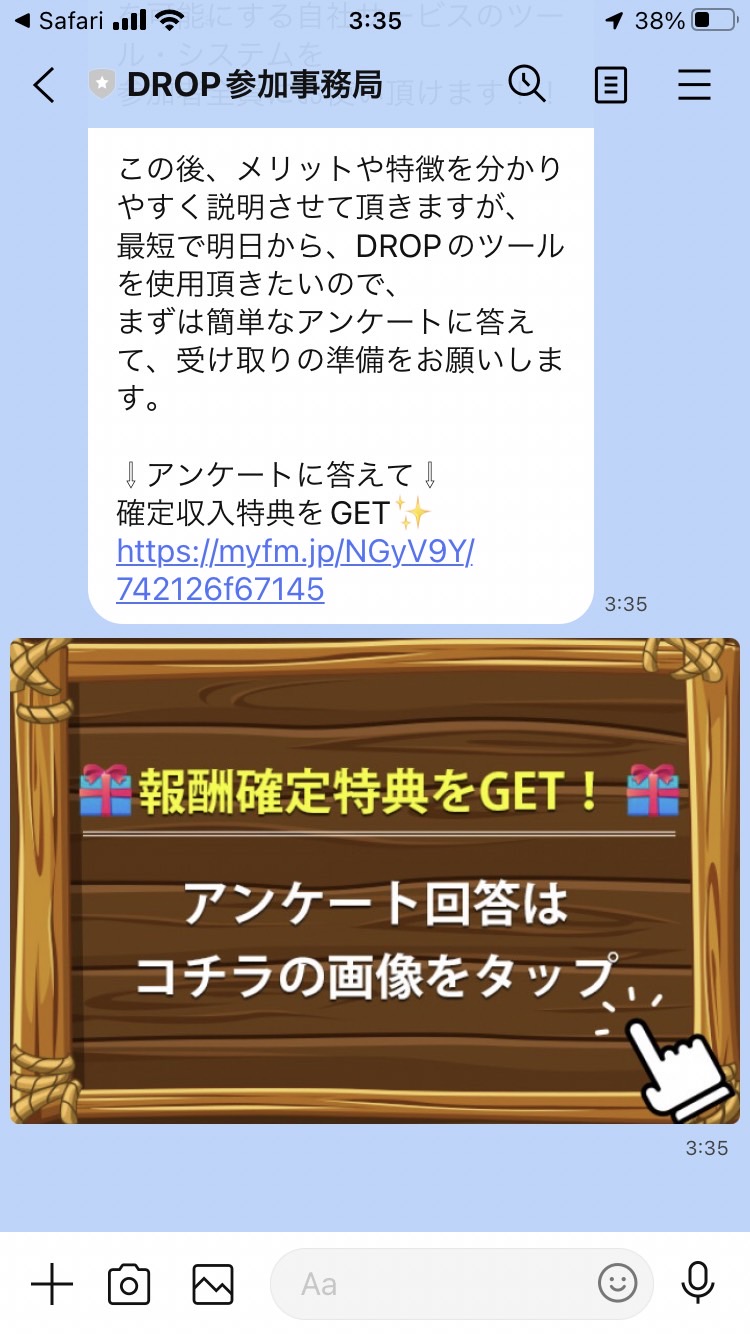Search within this chat
The image size is (750, 1334).
[527, 84]
